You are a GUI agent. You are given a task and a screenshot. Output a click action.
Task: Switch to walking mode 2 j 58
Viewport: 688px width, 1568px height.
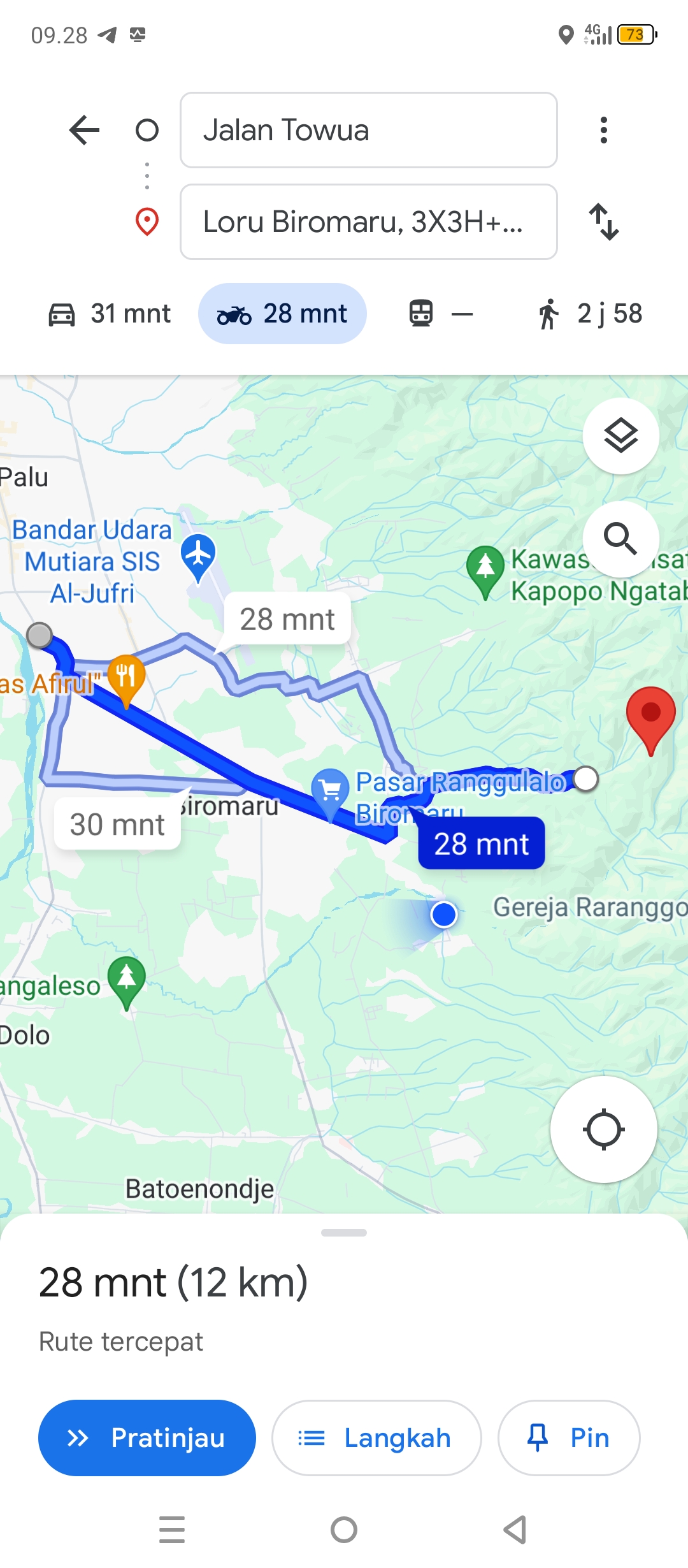click(x=590, y=314)
